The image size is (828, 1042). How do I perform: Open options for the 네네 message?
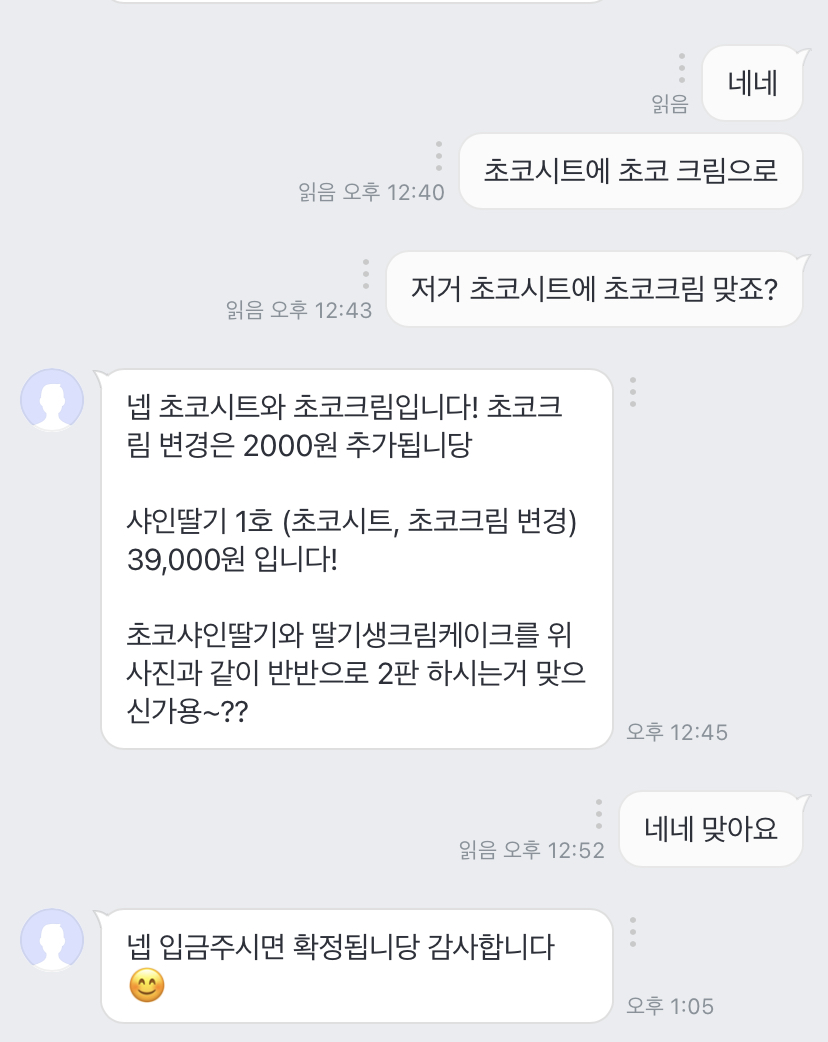click(682, 67)
